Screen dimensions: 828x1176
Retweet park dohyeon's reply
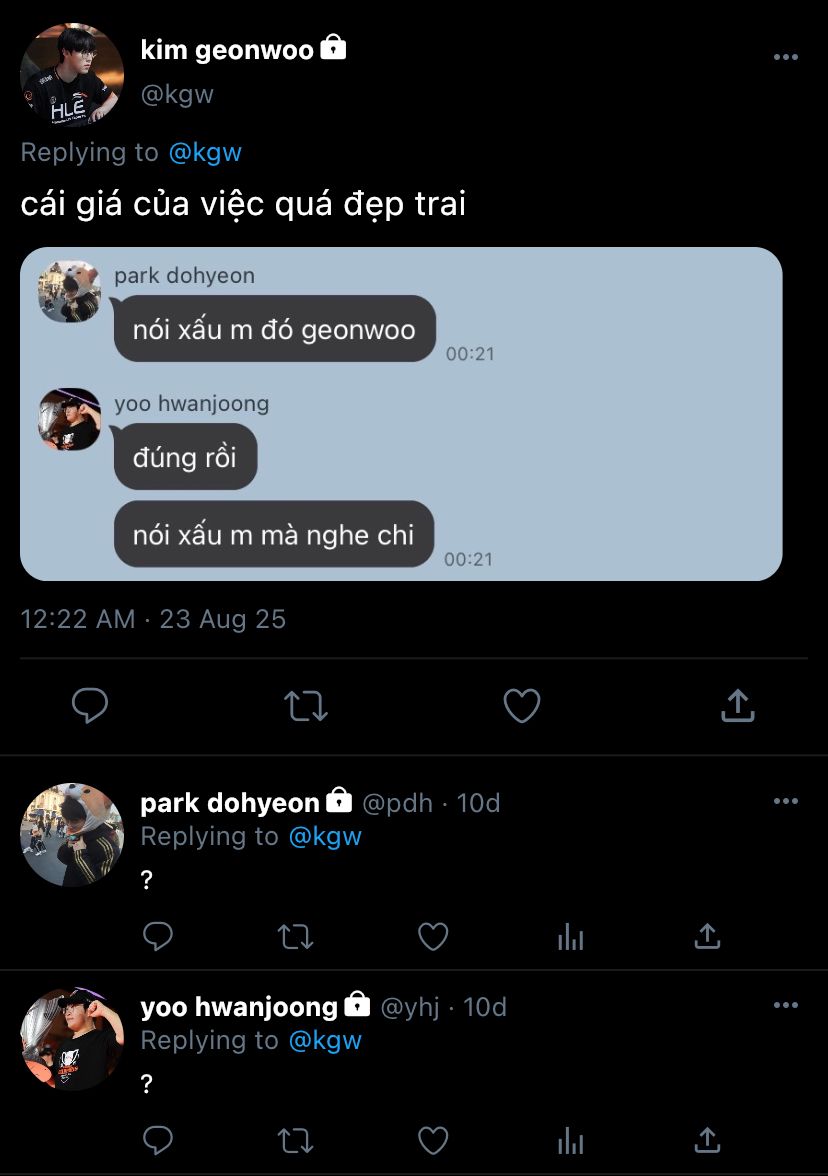pyautogui.click(x=295, y=936)
